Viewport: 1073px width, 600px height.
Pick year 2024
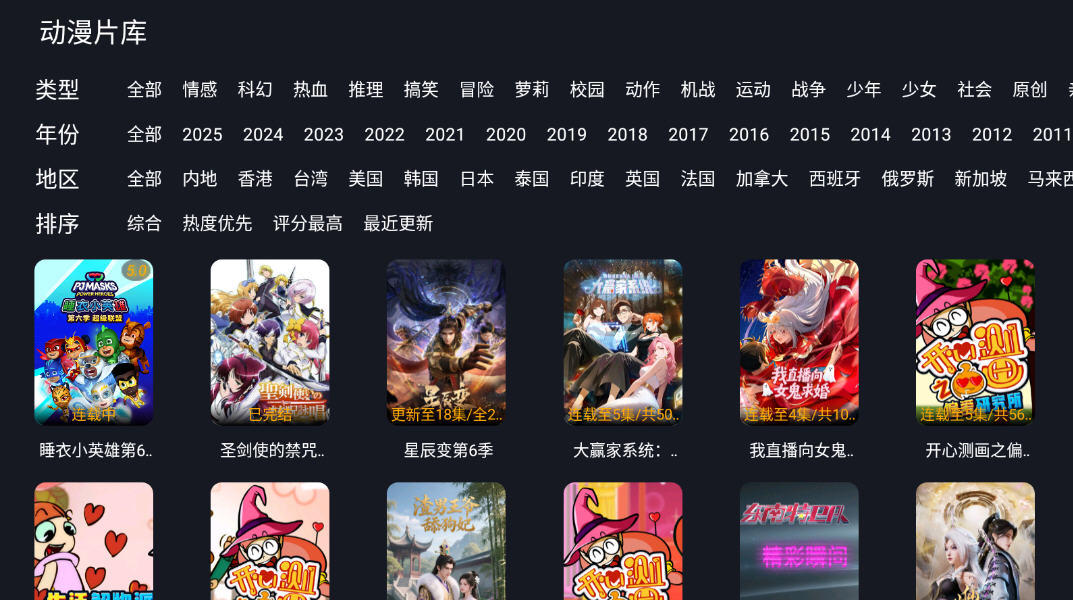point(263,135)
